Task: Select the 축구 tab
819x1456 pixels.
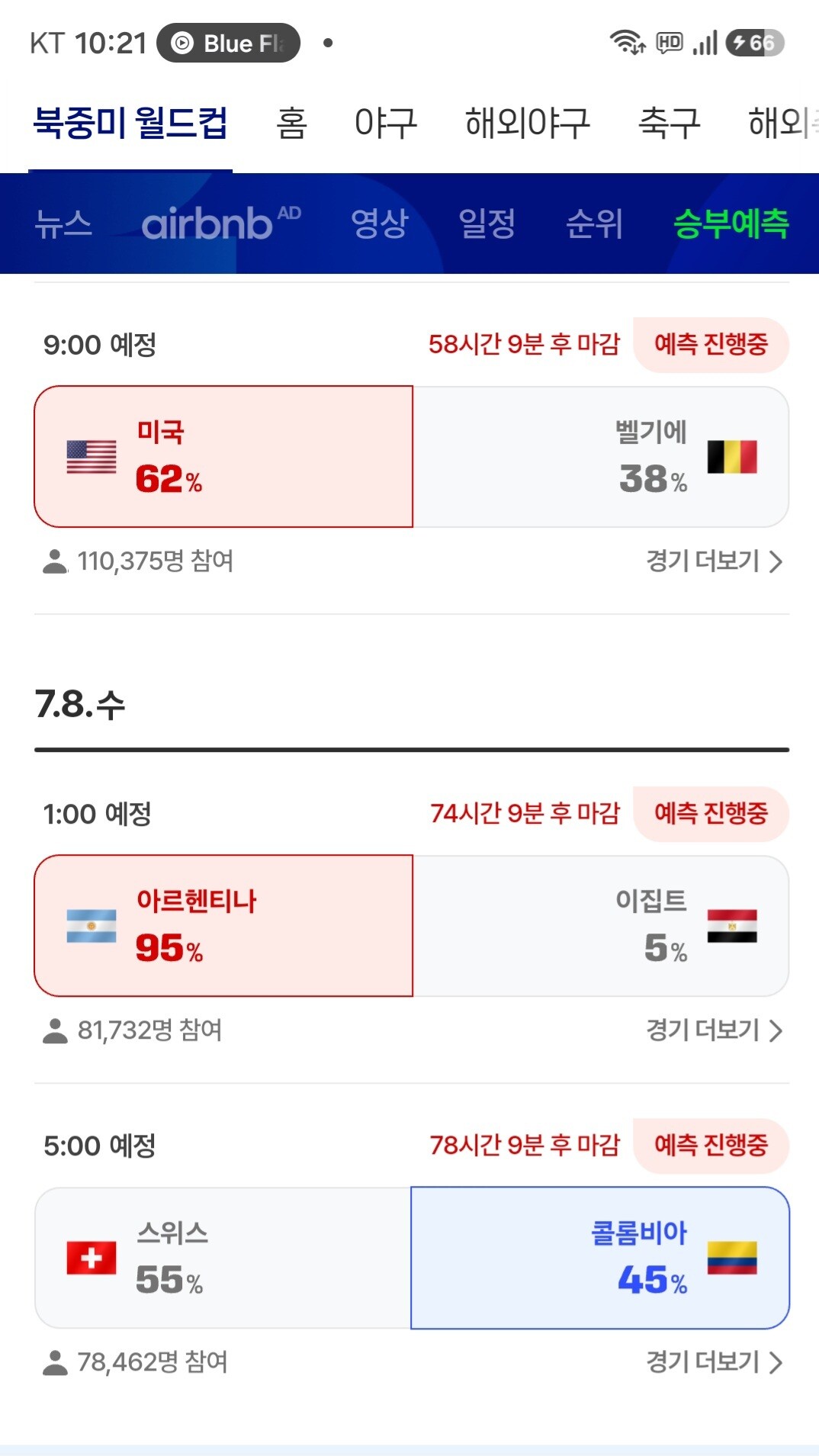Action: click(670, 123)
